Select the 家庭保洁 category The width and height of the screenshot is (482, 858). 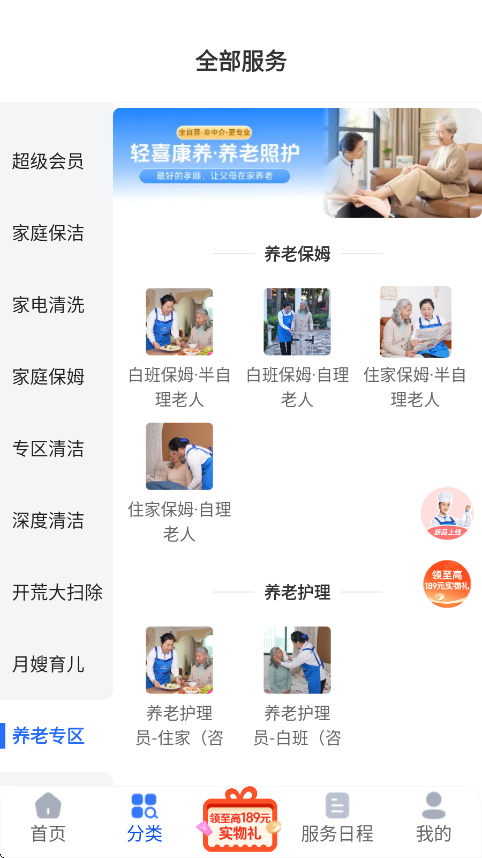[48, 233]
